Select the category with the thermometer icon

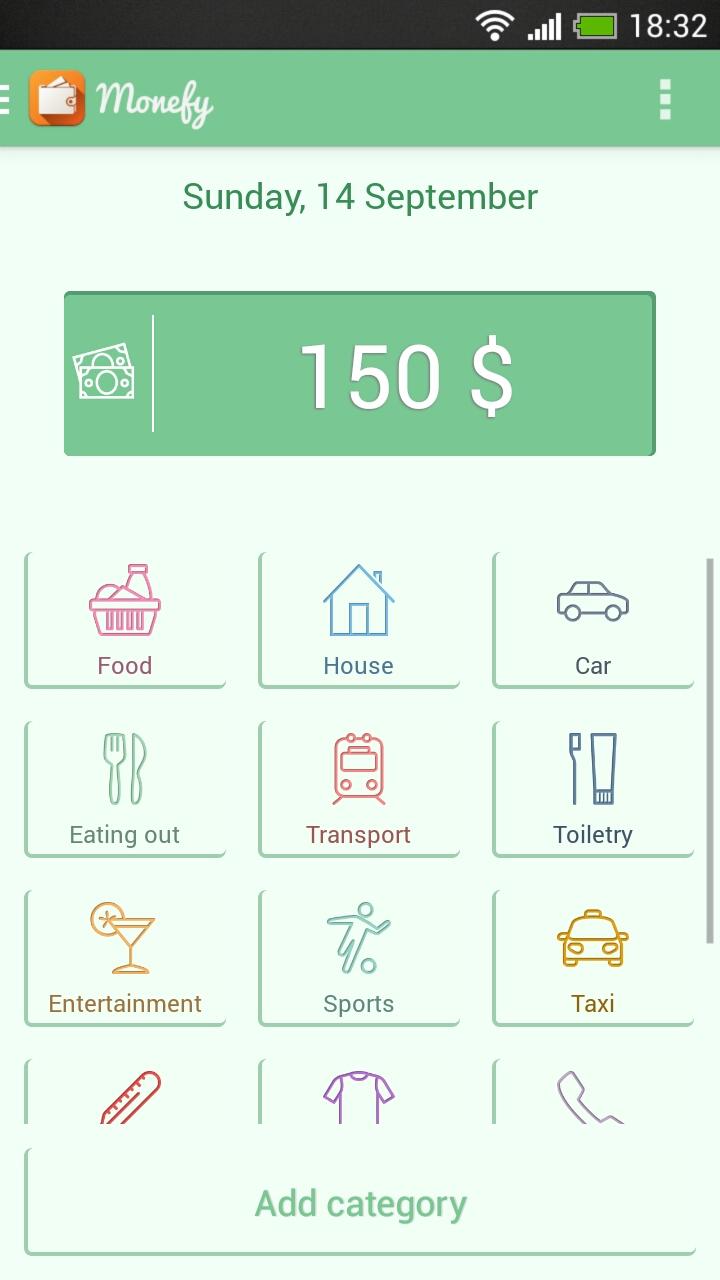[x=130, y=1096]
